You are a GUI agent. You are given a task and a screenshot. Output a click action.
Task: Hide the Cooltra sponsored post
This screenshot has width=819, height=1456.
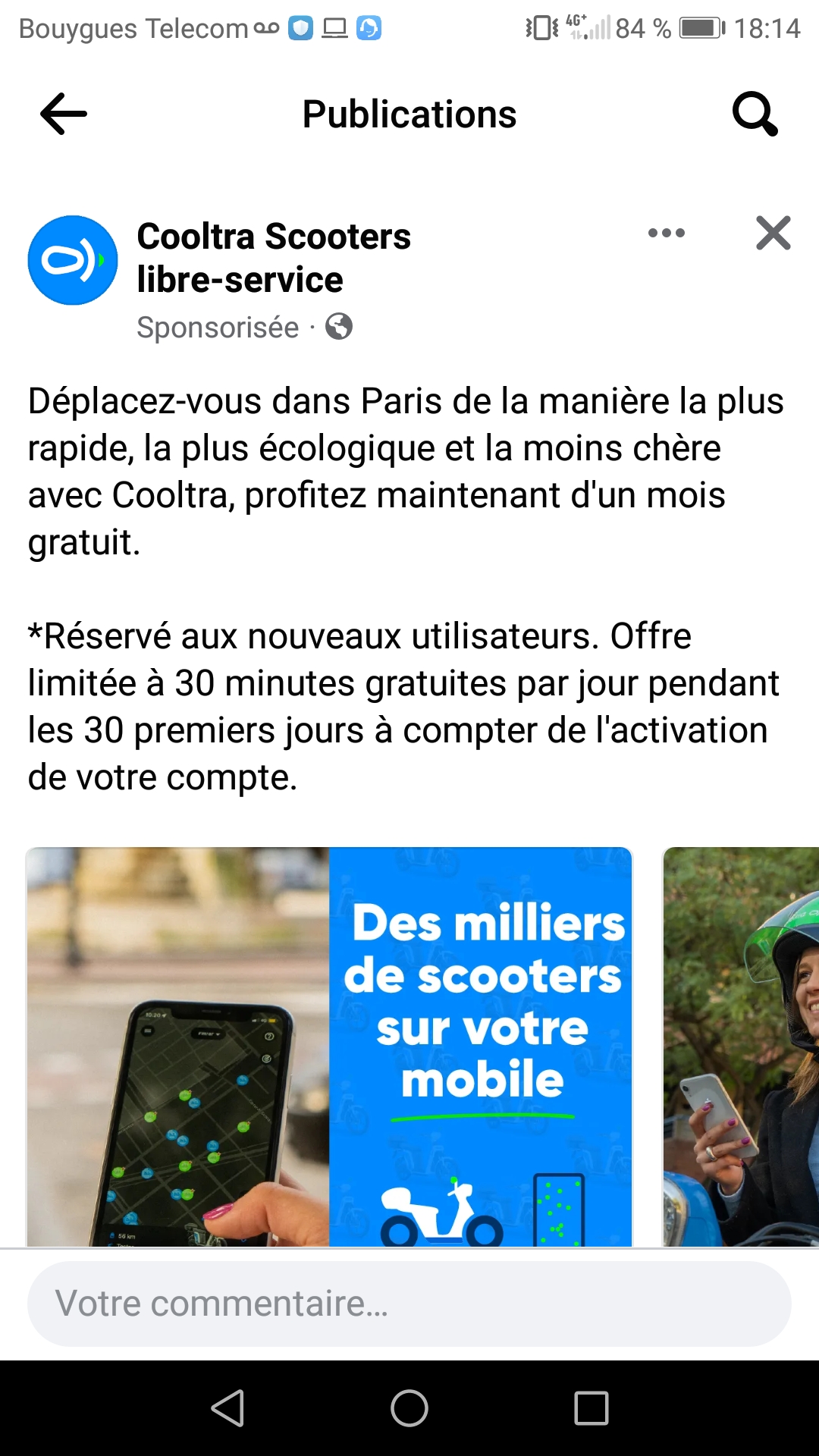773,233
